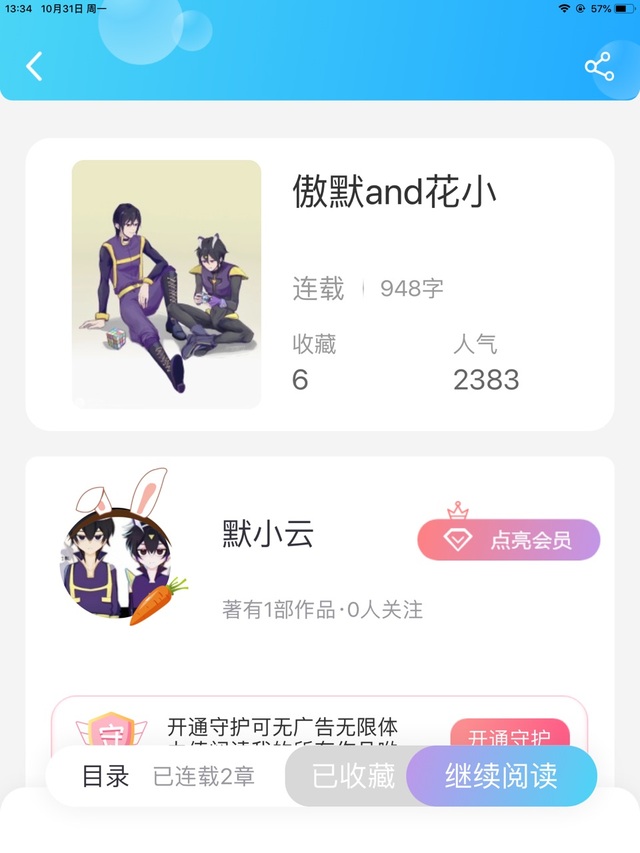Tap 继续阅读 to continue reading
The image size is (640, 853).
pyautogui.click(x=502, y=776)
